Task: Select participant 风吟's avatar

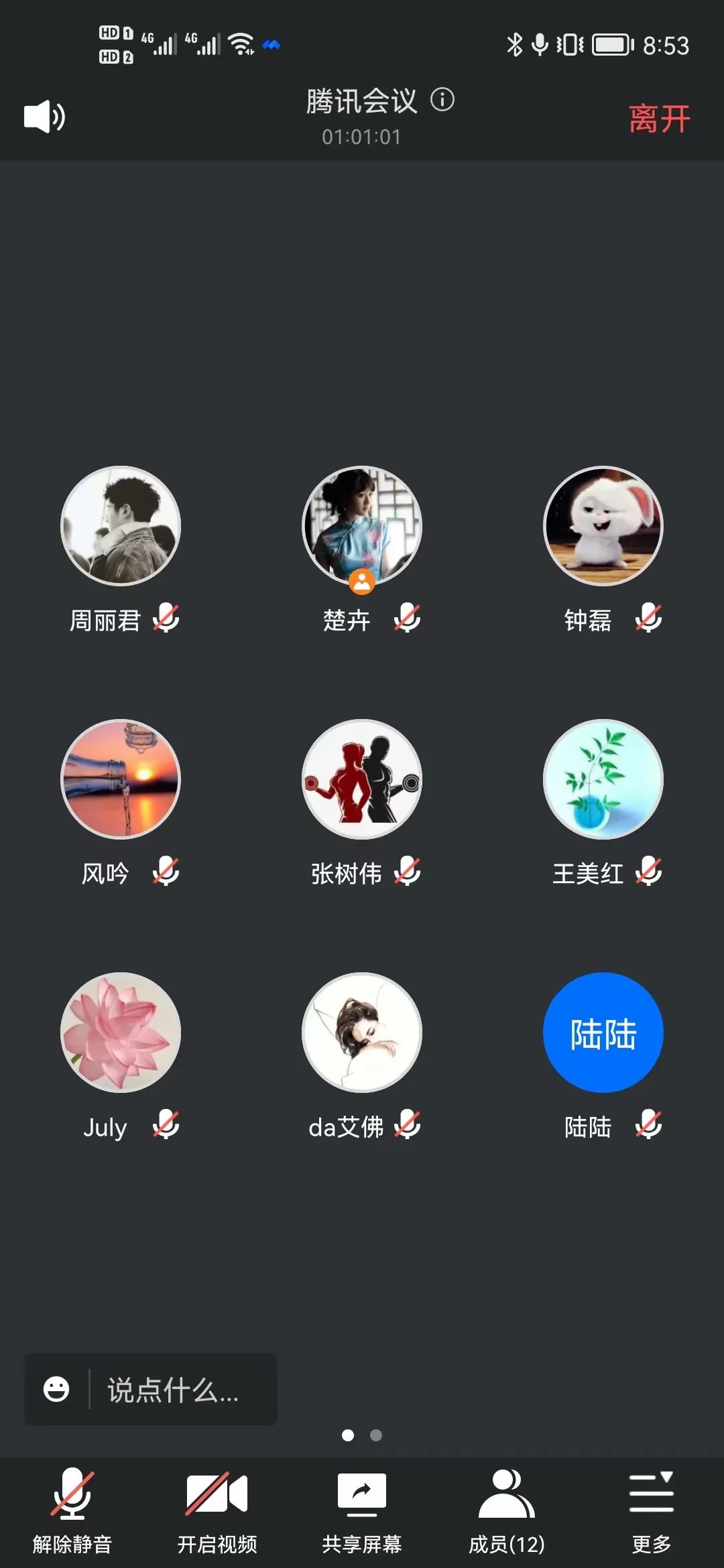Action: pyautogui.click(x=121, y=779)
